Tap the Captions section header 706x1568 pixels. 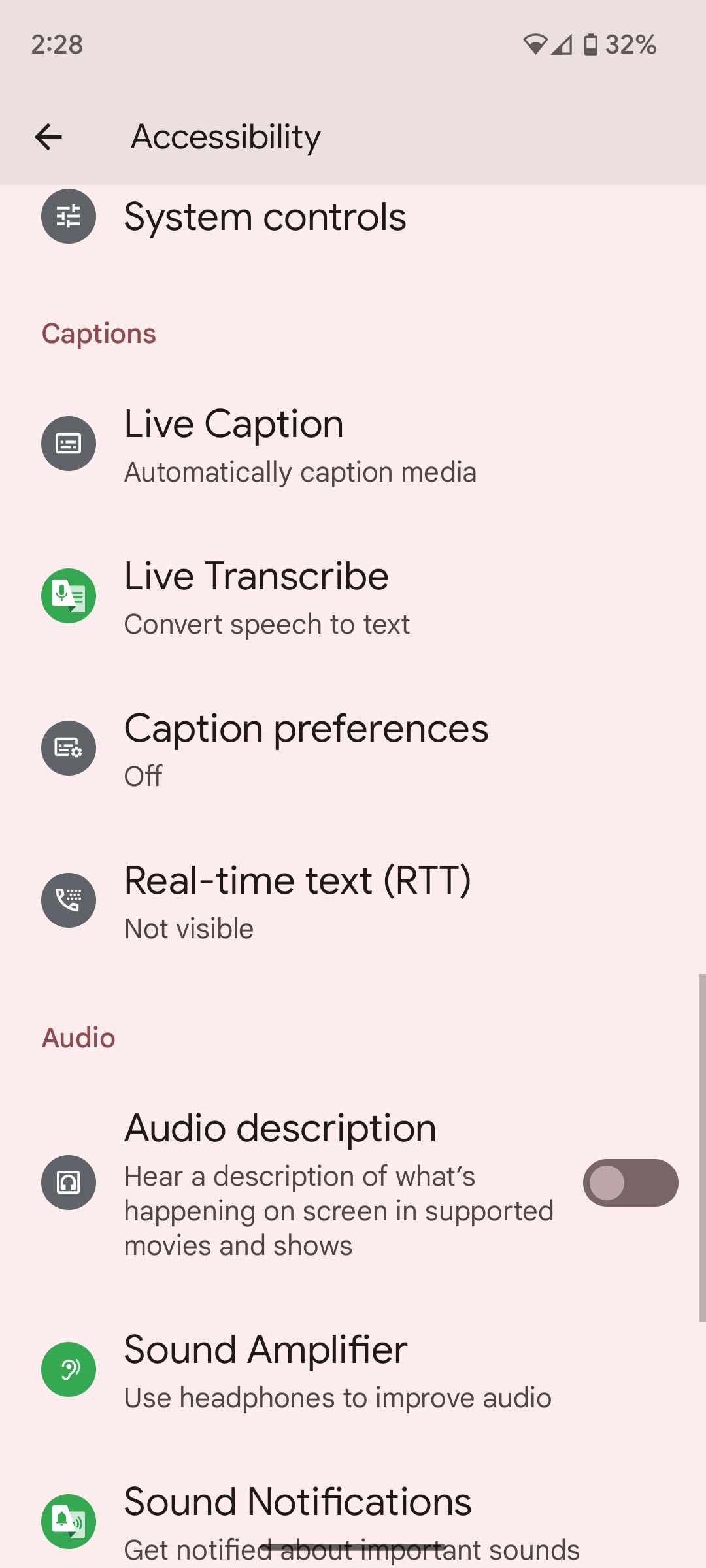[99, 333]
